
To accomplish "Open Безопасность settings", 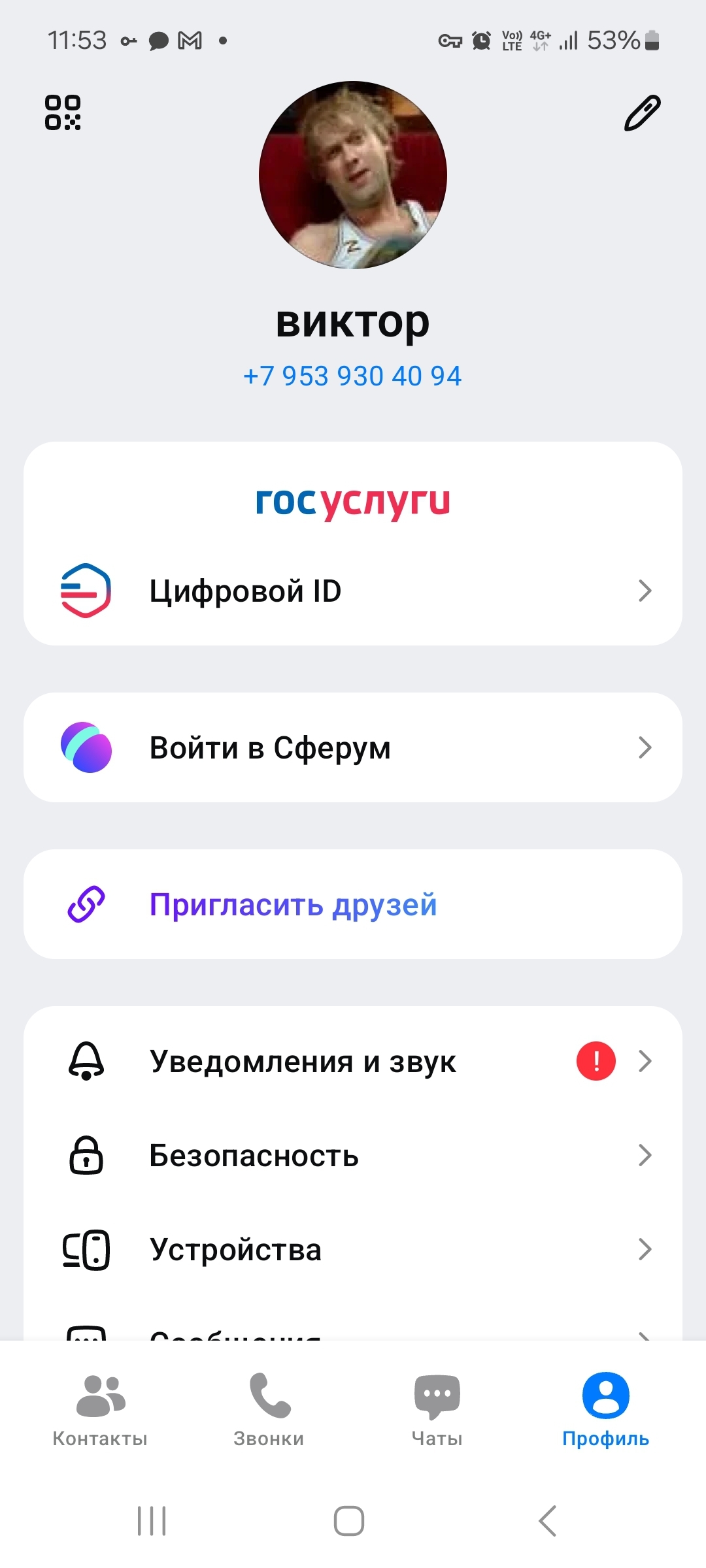I will [254, 1155].
